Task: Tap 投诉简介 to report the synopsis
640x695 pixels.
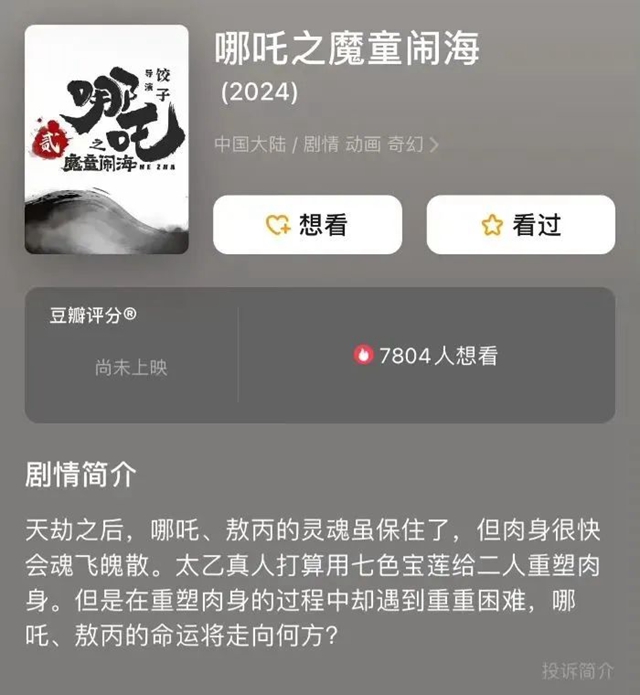Action: coord(577,670)
